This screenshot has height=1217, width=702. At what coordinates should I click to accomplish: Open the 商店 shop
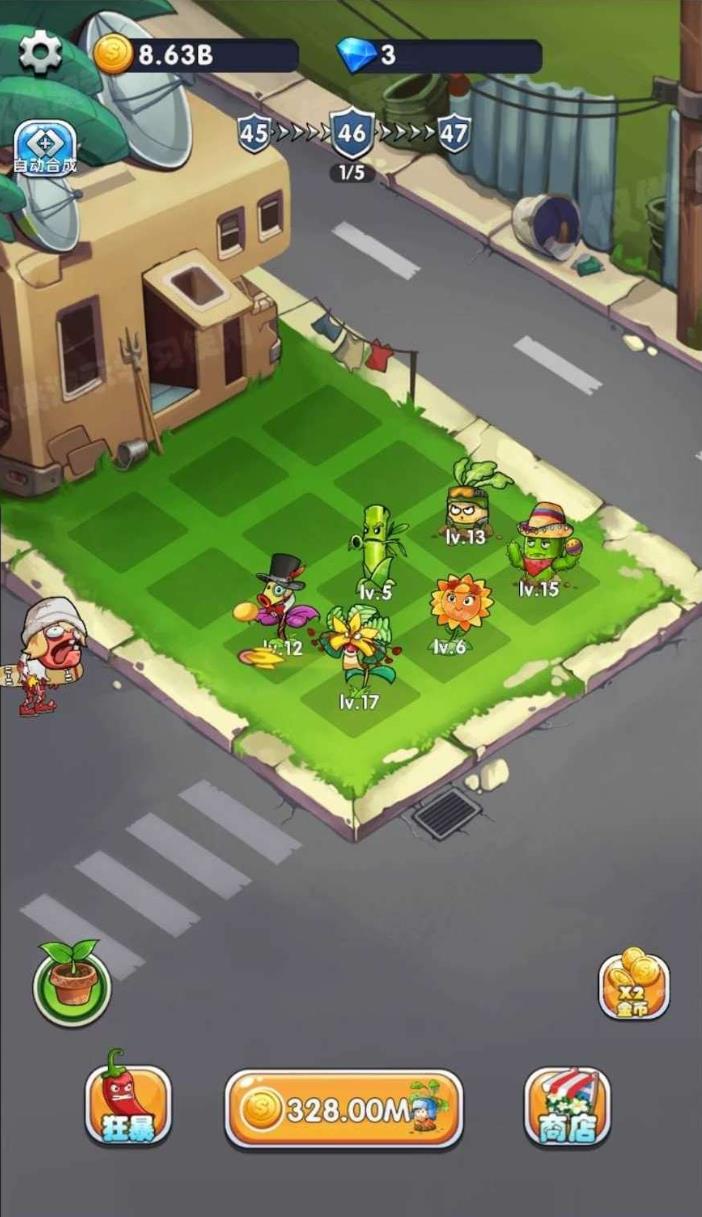click(567, 1106)
